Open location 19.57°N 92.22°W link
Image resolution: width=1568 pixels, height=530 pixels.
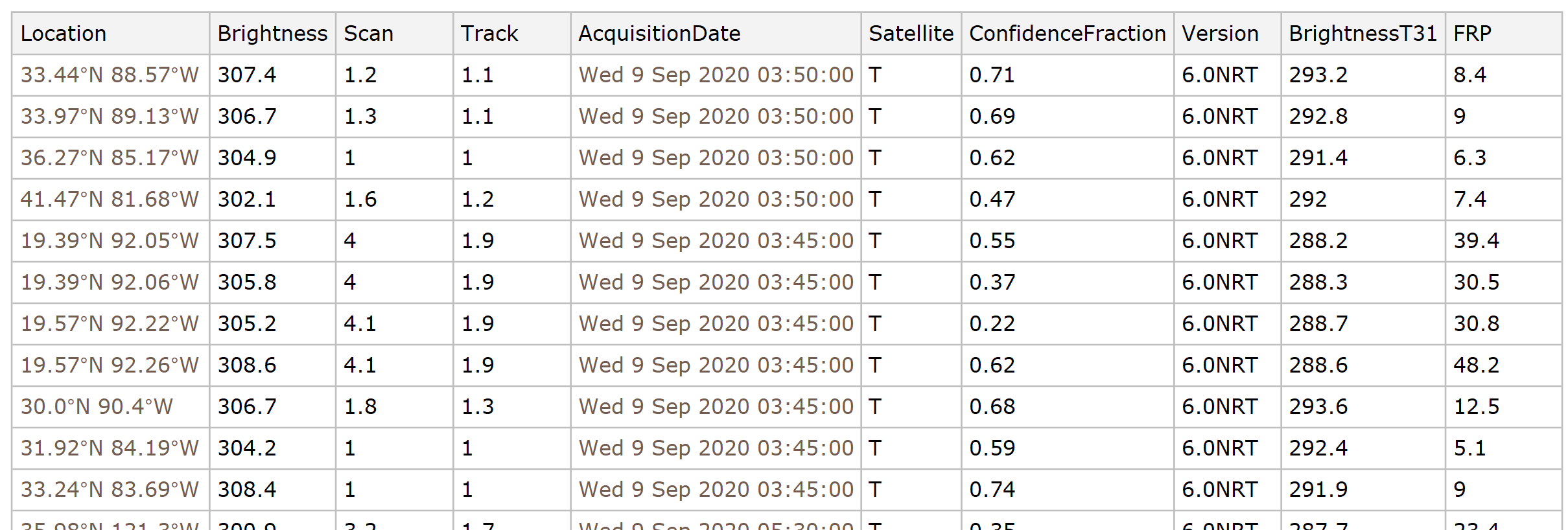pos(110,324)
